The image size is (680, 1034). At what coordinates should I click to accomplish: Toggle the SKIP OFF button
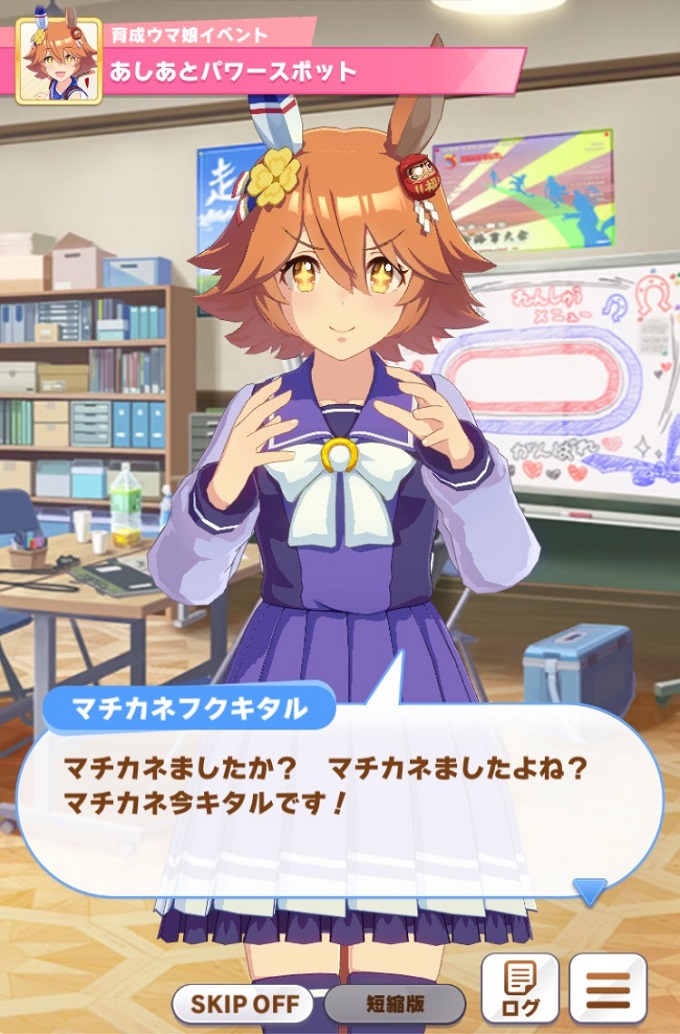tap(244, 1003)
